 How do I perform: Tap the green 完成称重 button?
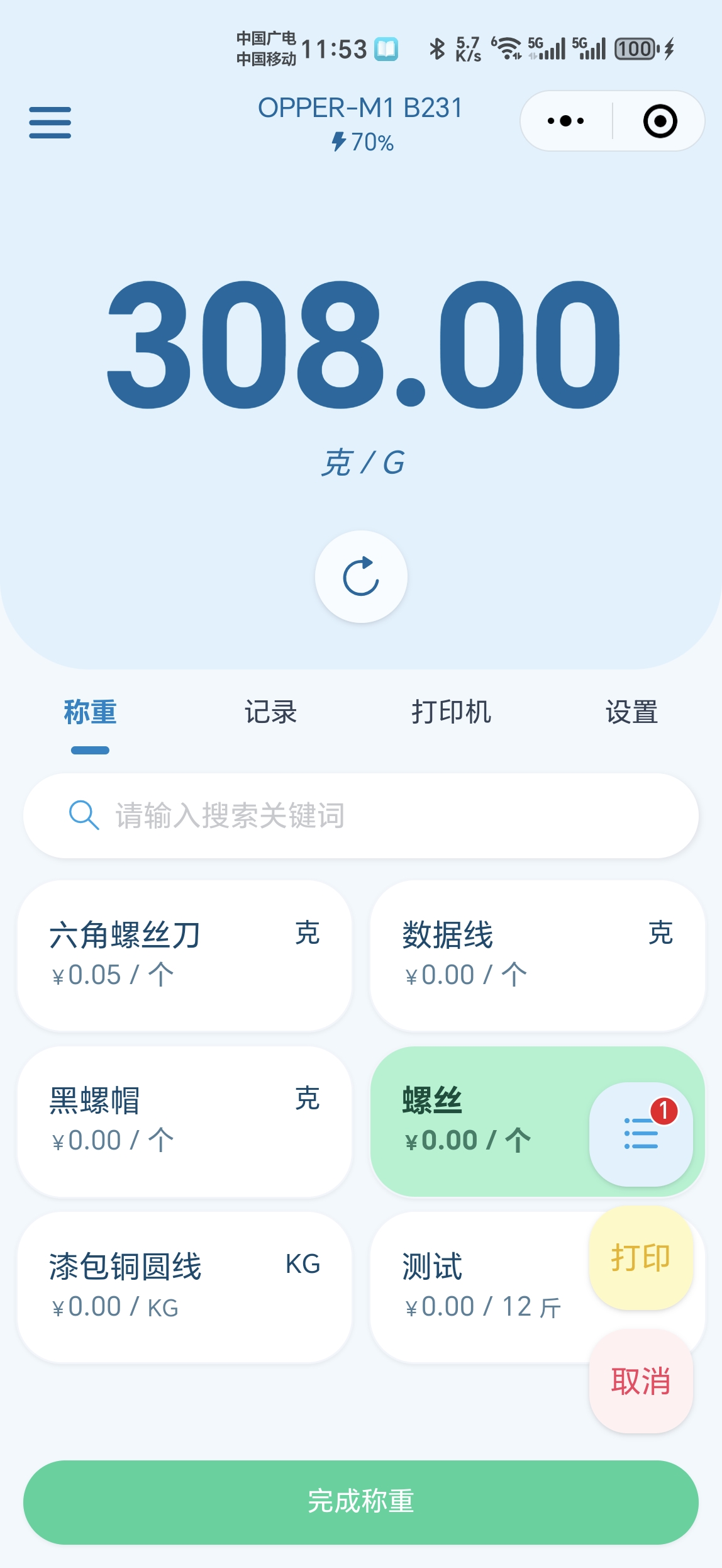pyautogui.click(x=361, y=1502)
